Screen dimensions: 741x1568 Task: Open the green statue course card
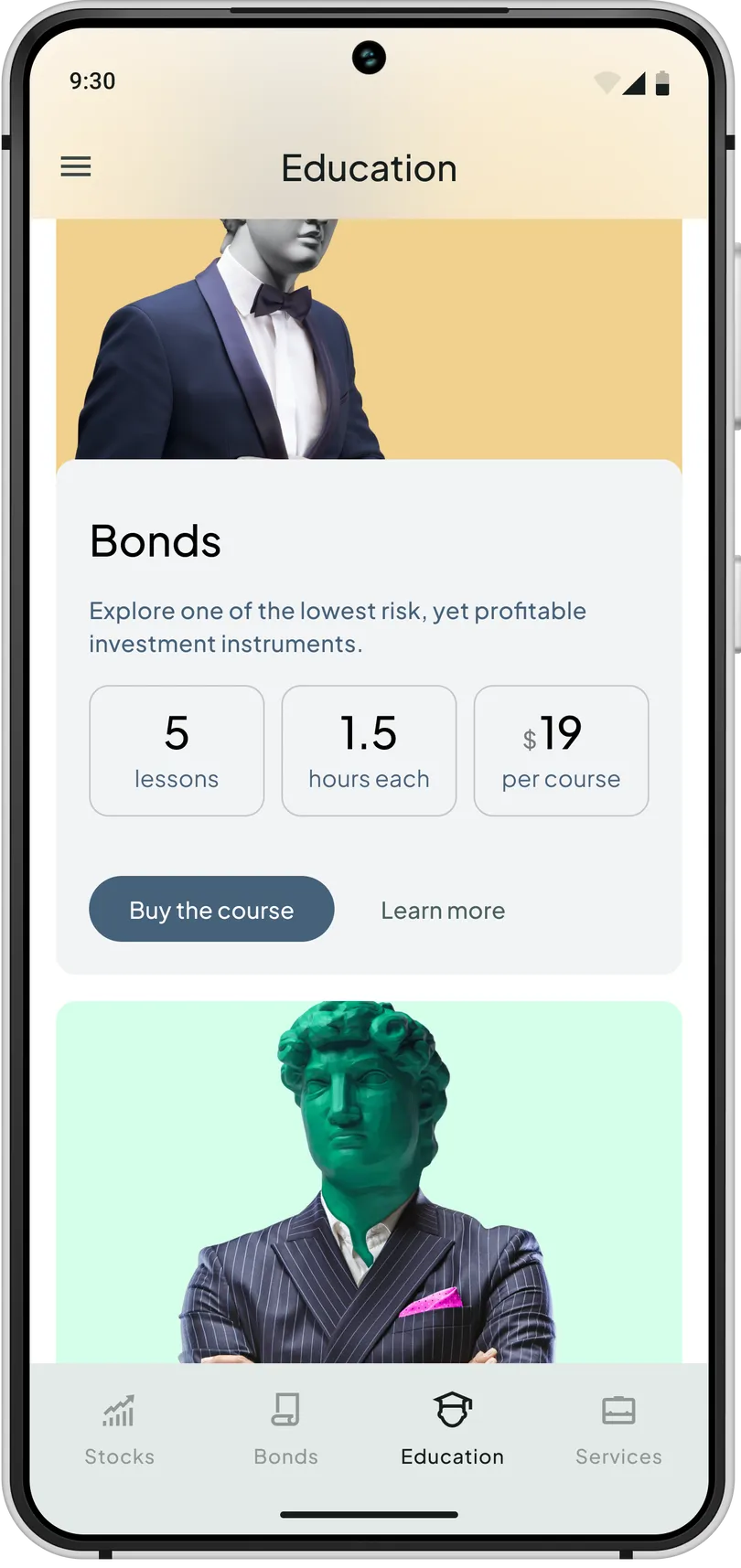(x=369, y=1181)
